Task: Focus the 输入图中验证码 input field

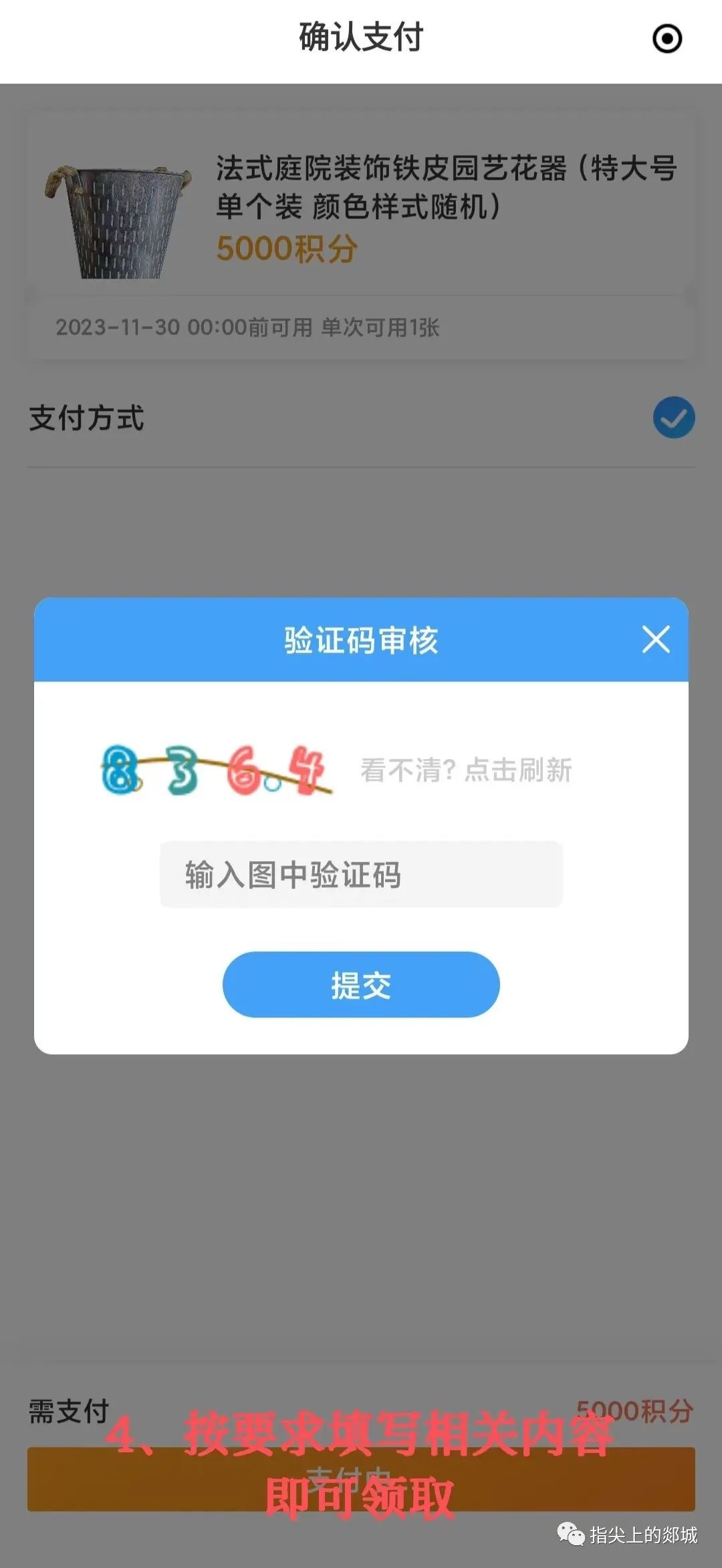Action: [x=361, y=875]
